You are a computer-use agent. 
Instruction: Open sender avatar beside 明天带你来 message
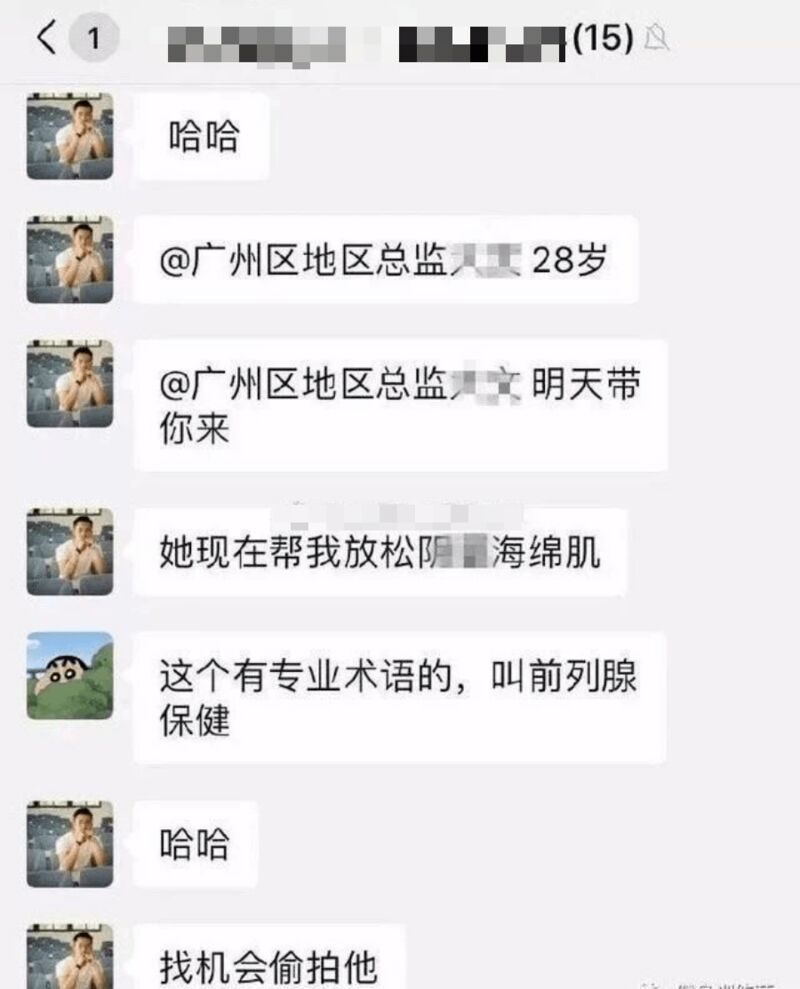69,384
